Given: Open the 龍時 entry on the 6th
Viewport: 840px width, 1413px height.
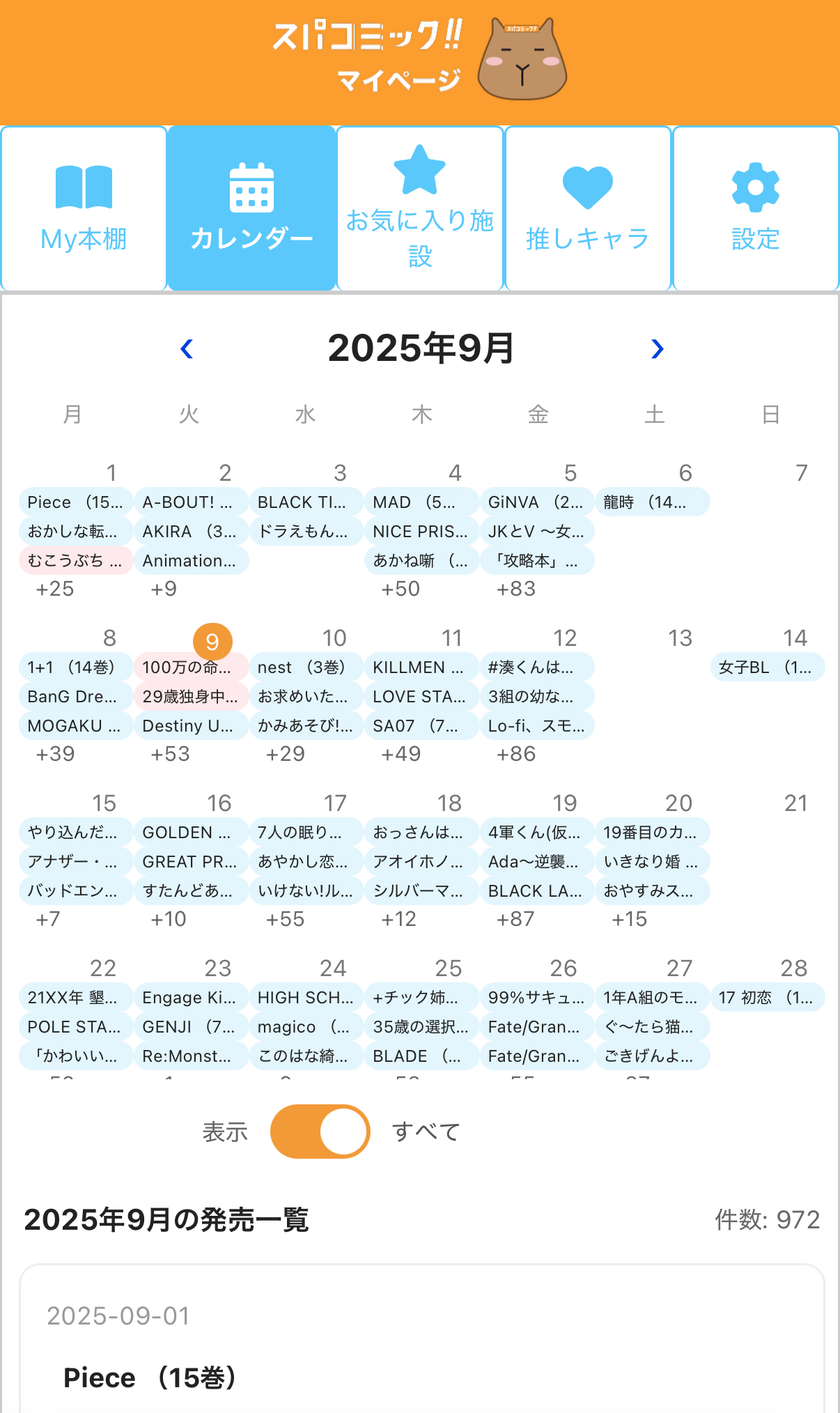Looking at the screenshot, I should click(x=653, y=502).
